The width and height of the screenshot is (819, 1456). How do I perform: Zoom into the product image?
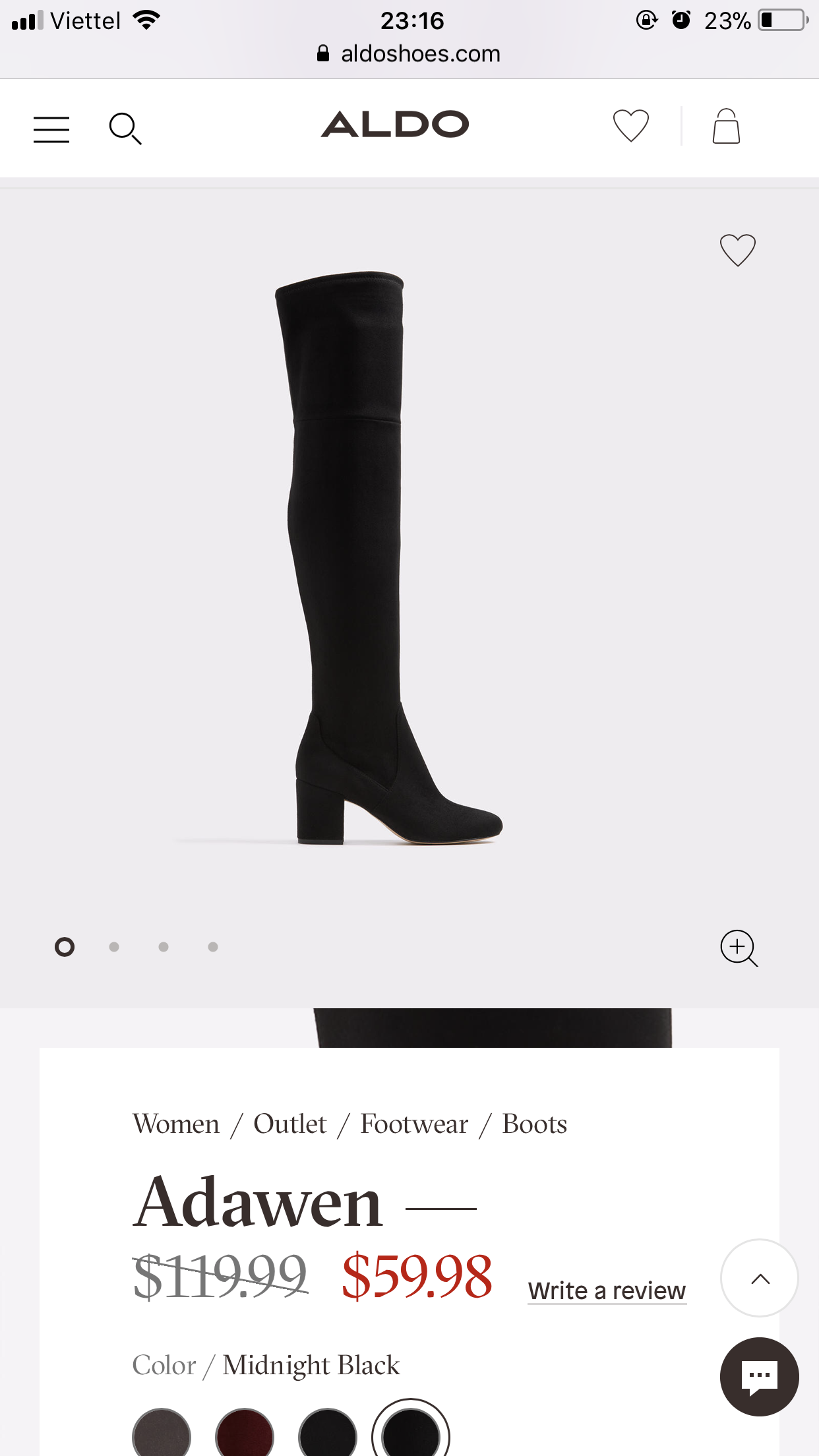click(739, 948)
